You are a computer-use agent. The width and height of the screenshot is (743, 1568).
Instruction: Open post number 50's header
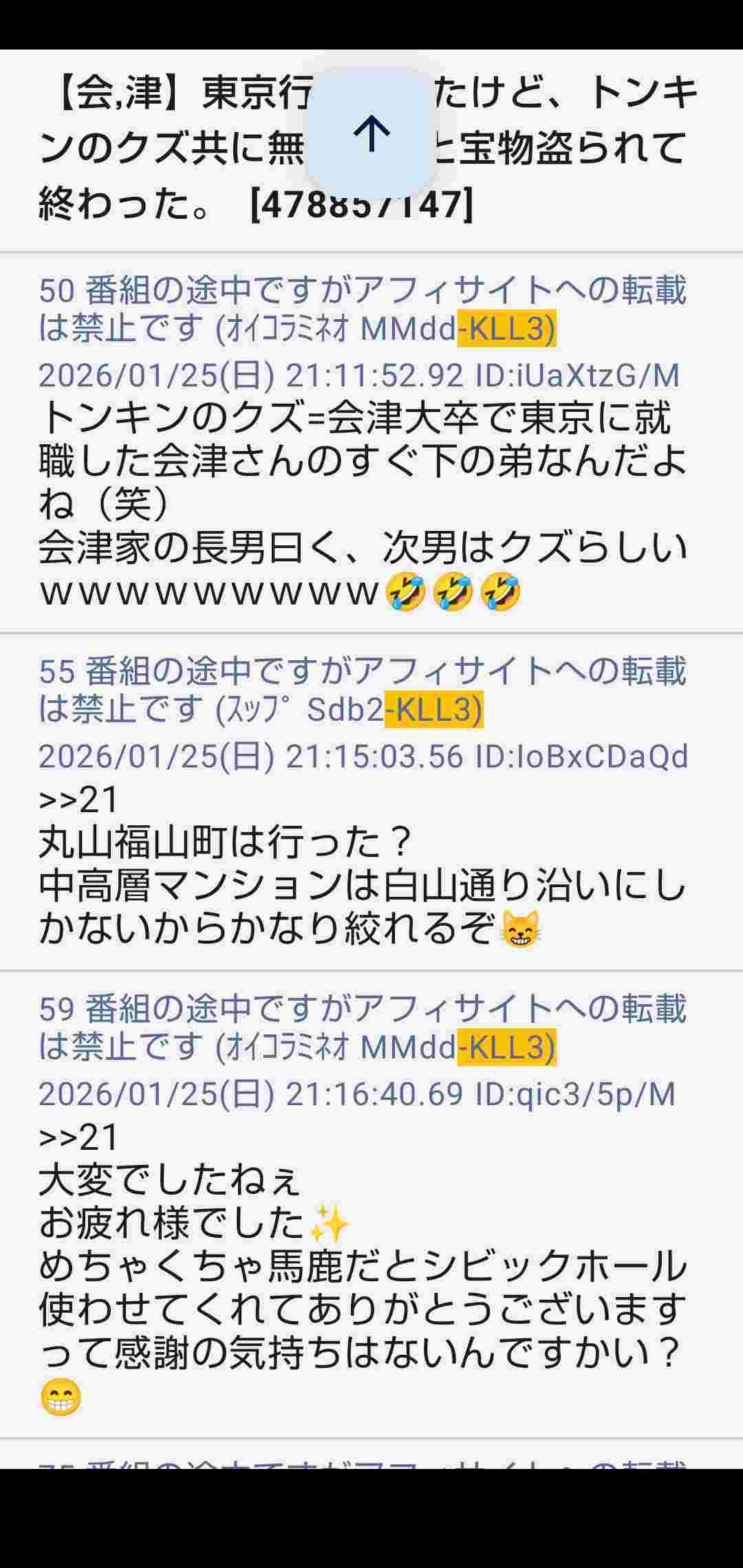click(56, 291)
